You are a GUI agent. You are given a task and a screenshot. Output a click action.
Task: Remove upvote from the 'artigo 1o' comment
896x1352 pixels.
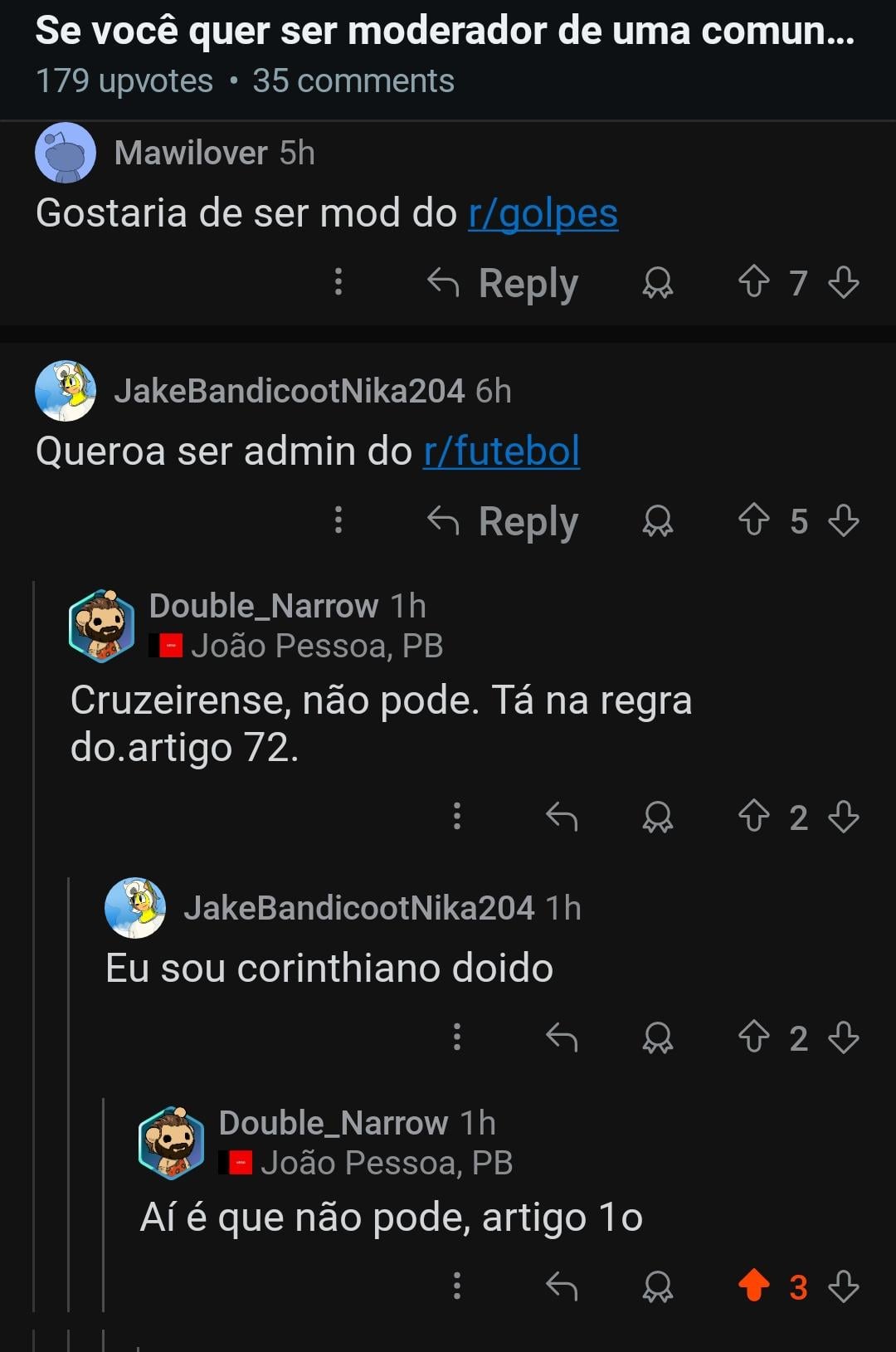tap(753, 1286)
